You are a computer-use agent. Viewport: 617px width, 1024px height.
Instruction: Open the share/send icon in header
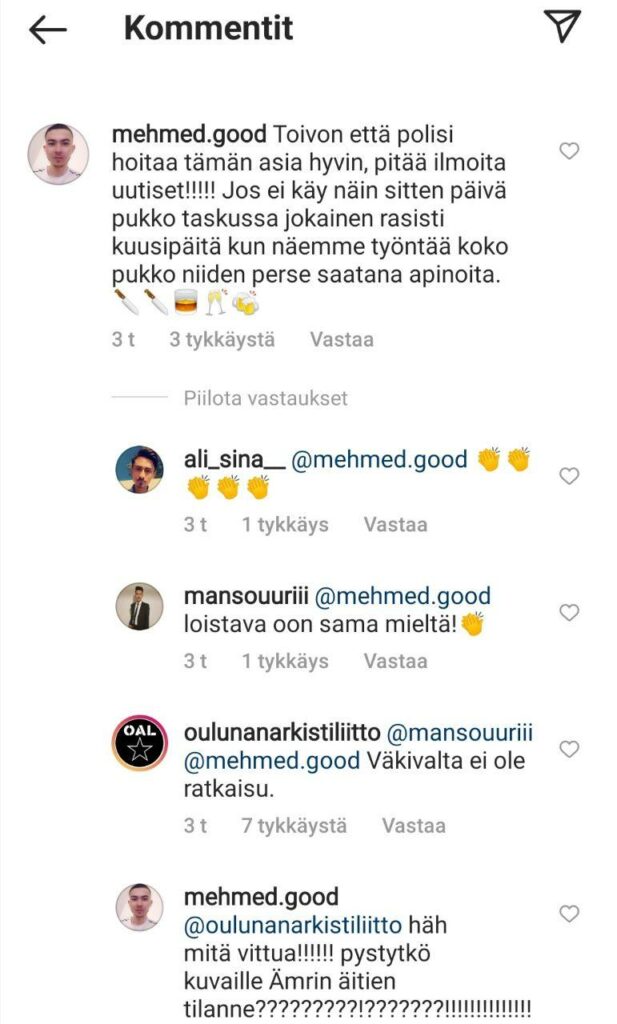click(564, 28)
